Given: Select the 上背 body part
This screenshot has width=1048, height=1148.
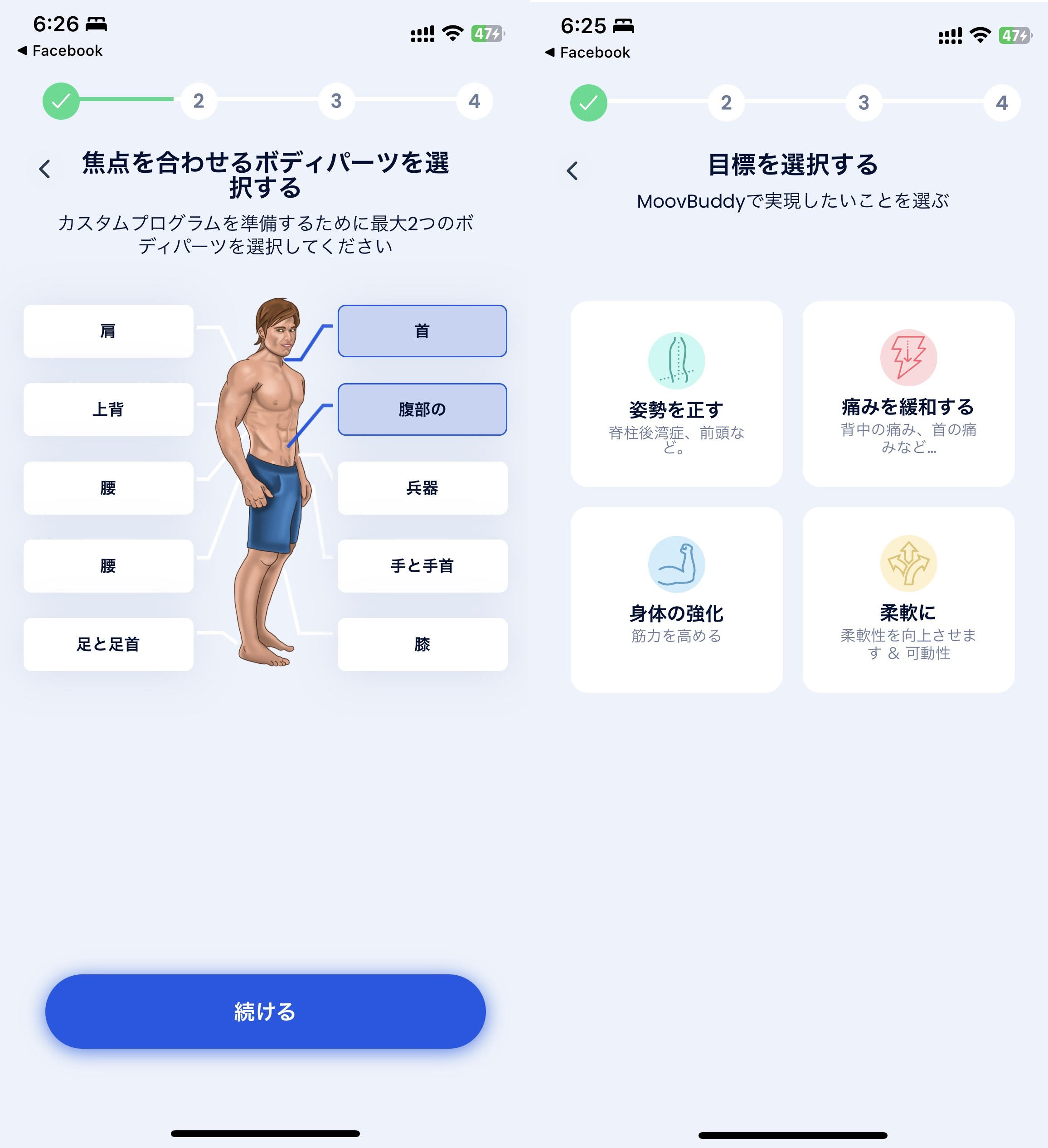Looking at the screenshot, I should click(x=108, y=409).
